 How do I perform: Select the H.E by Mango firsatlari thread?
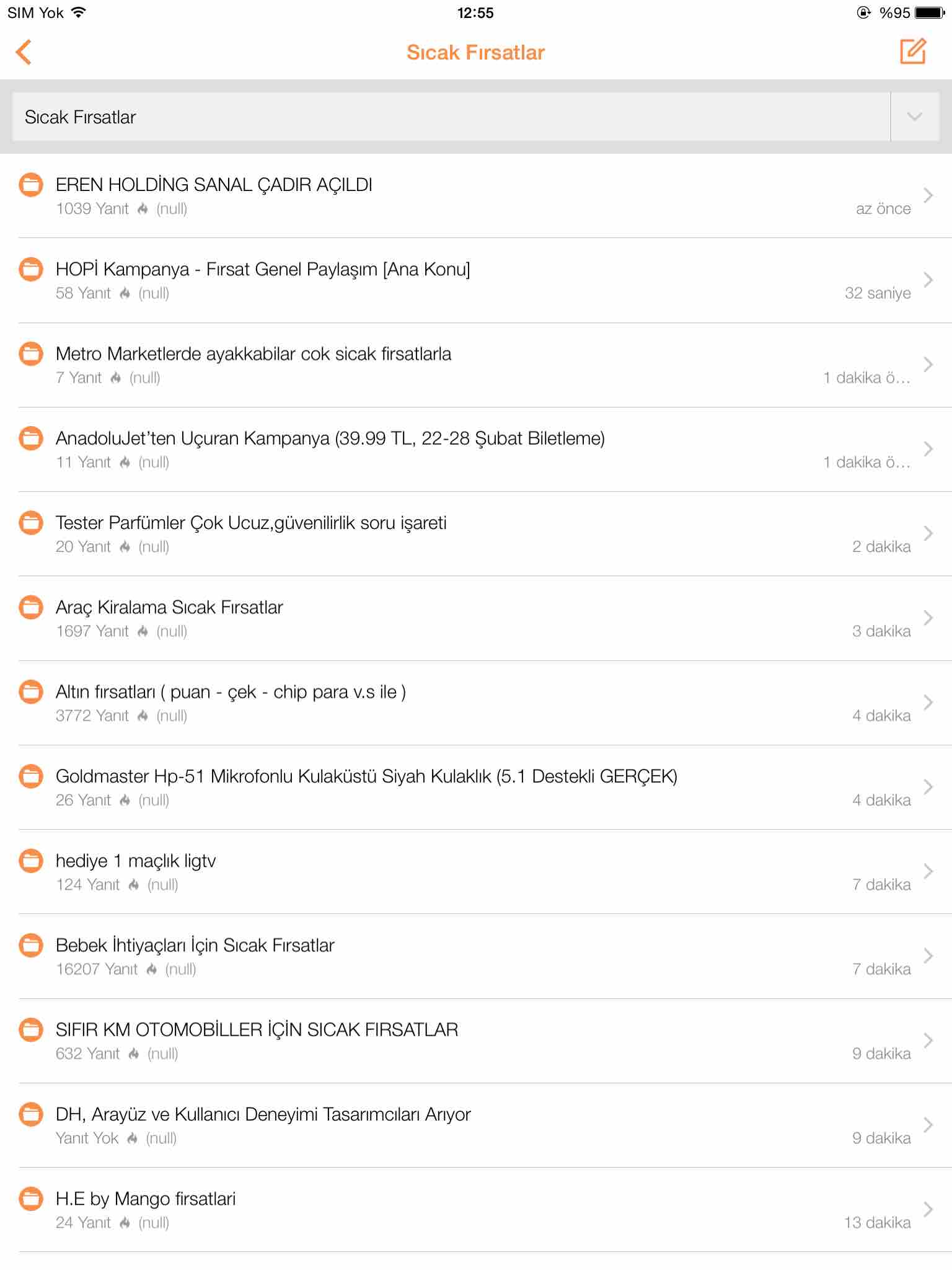tap(146, 1199)
